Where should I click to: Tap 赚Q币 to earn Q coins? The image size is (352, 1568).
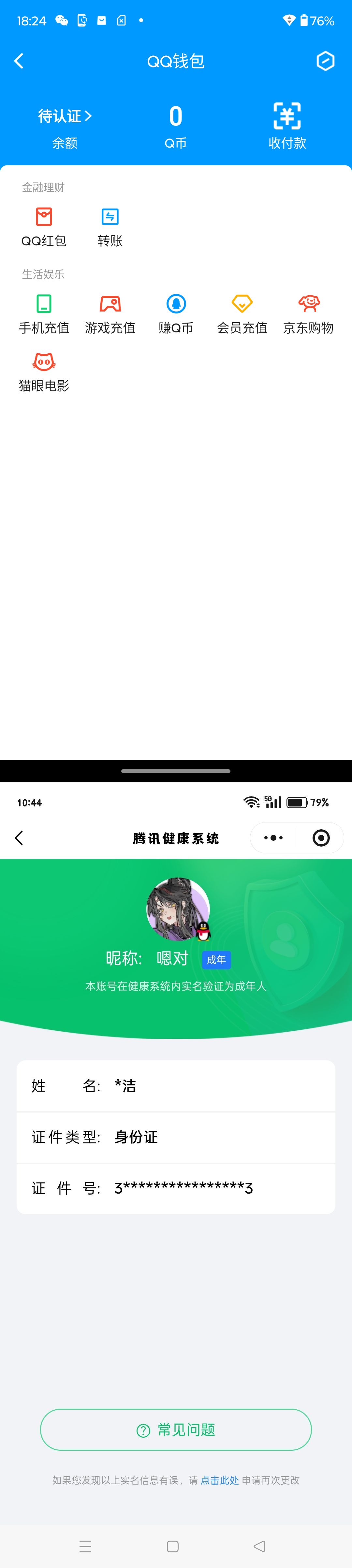[x=176, y=313]
